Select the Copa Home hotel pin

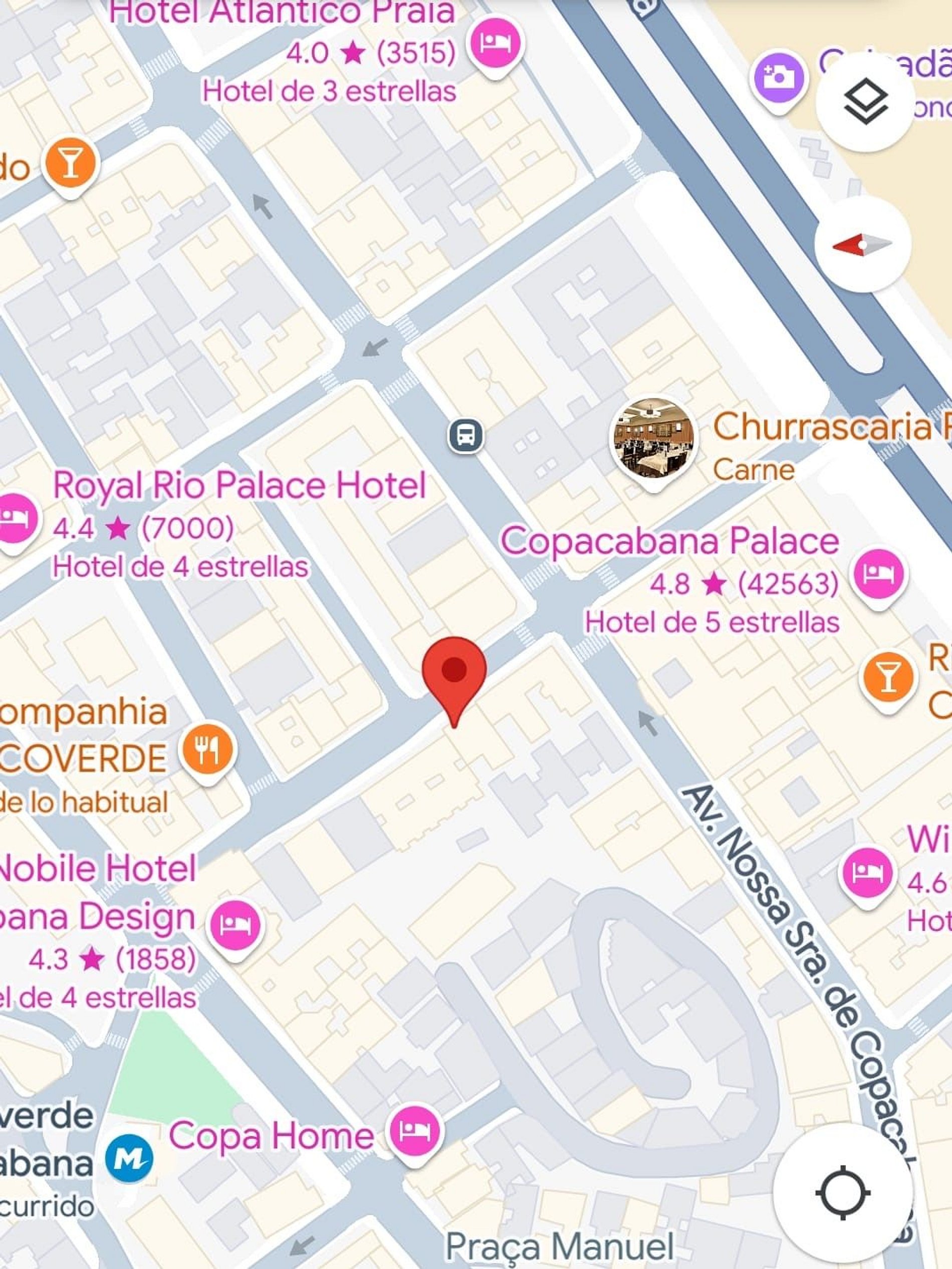415,1130
